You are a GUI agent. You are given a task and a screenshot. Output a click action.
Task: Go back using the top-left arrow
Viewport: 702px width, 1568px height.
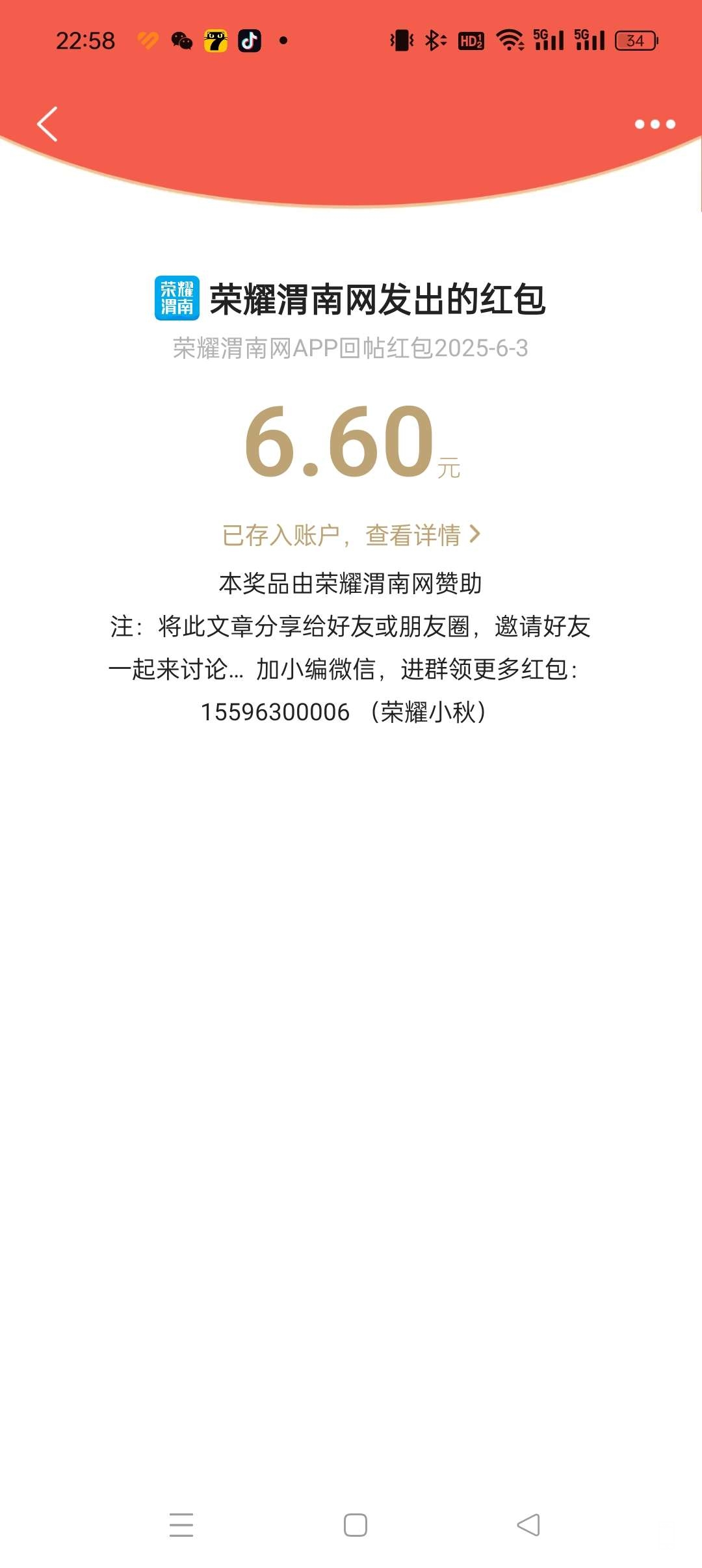pyautogui.click(x=47, y=124)
